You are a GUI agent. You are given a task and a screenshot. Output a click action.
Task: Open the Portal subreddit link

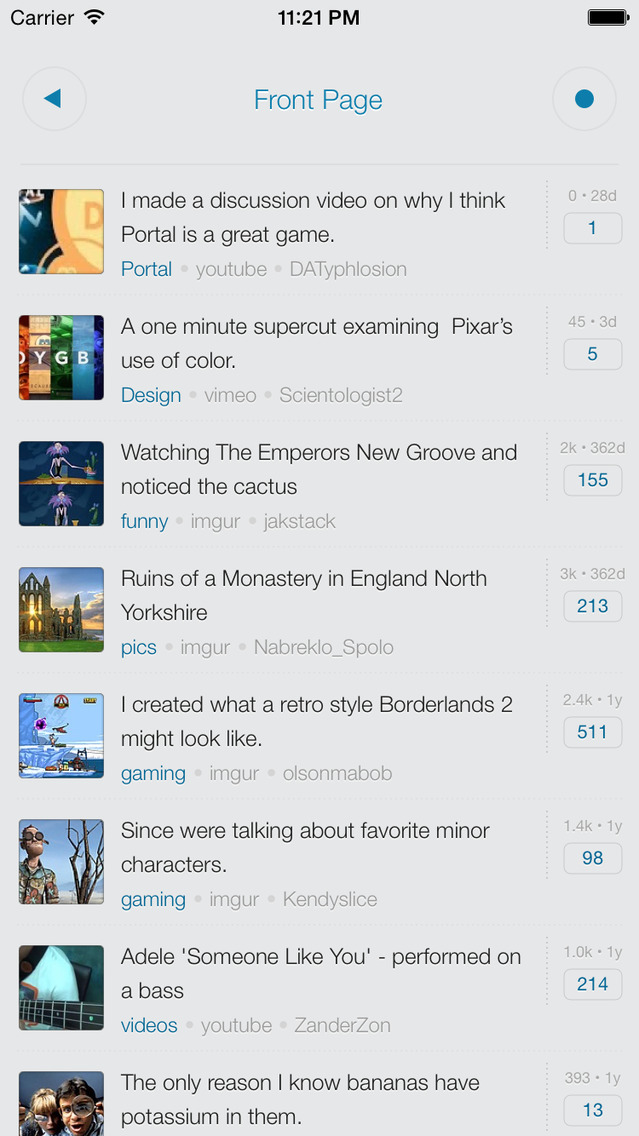pyautogui.click(x=146, y=269)
